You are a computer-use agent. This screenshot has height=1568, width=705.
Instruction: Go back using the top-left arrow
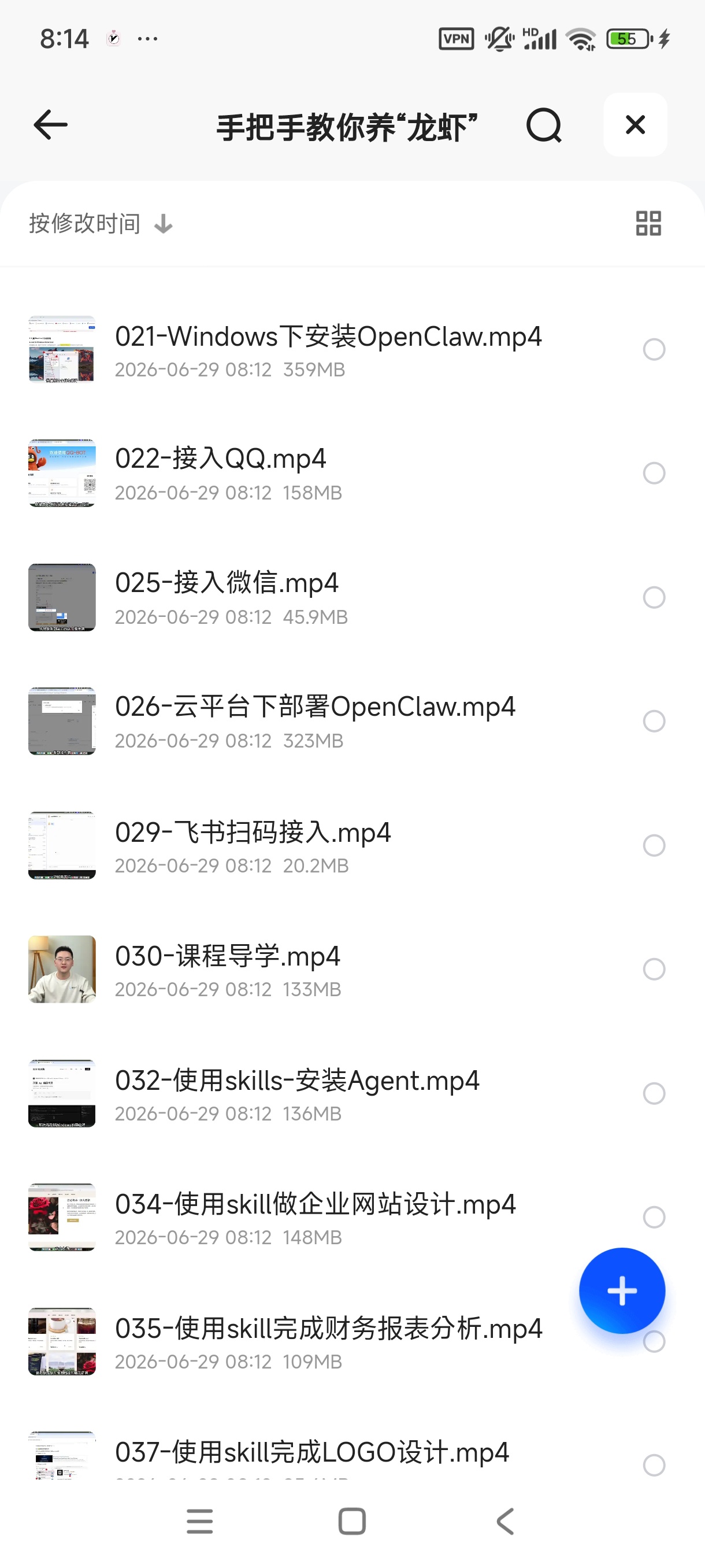50,125
